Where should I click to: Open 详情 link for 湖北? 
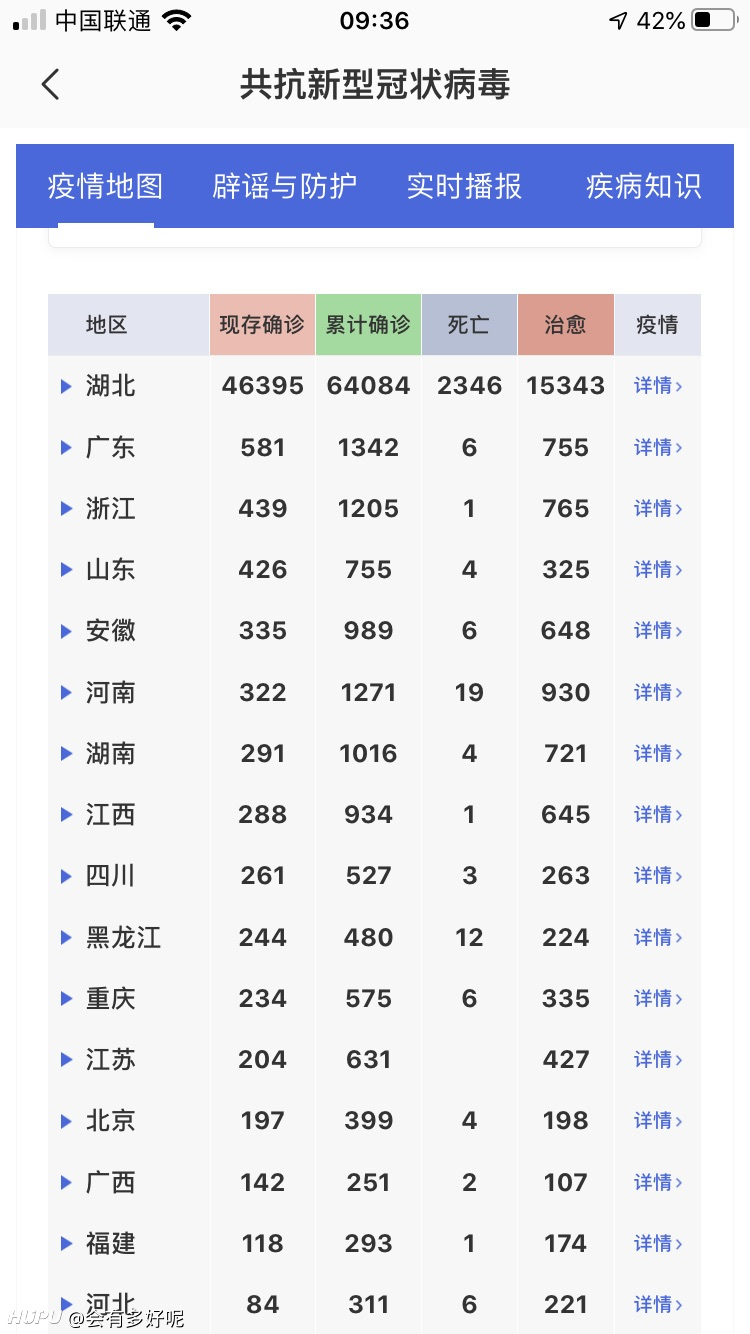click(x=658, y=386)
